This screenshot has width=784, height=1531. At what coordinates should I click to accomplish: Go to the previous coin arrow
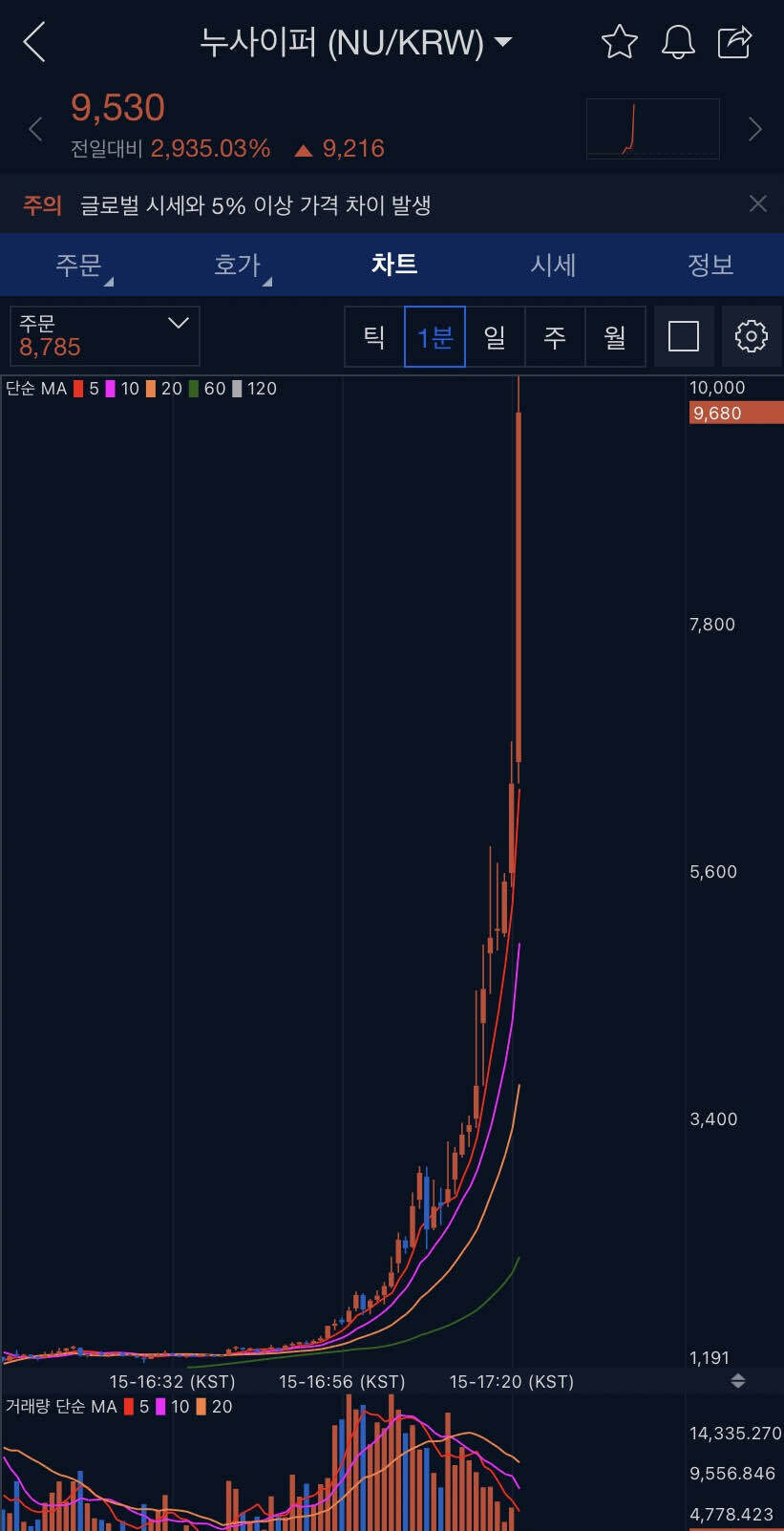[36, 129]
